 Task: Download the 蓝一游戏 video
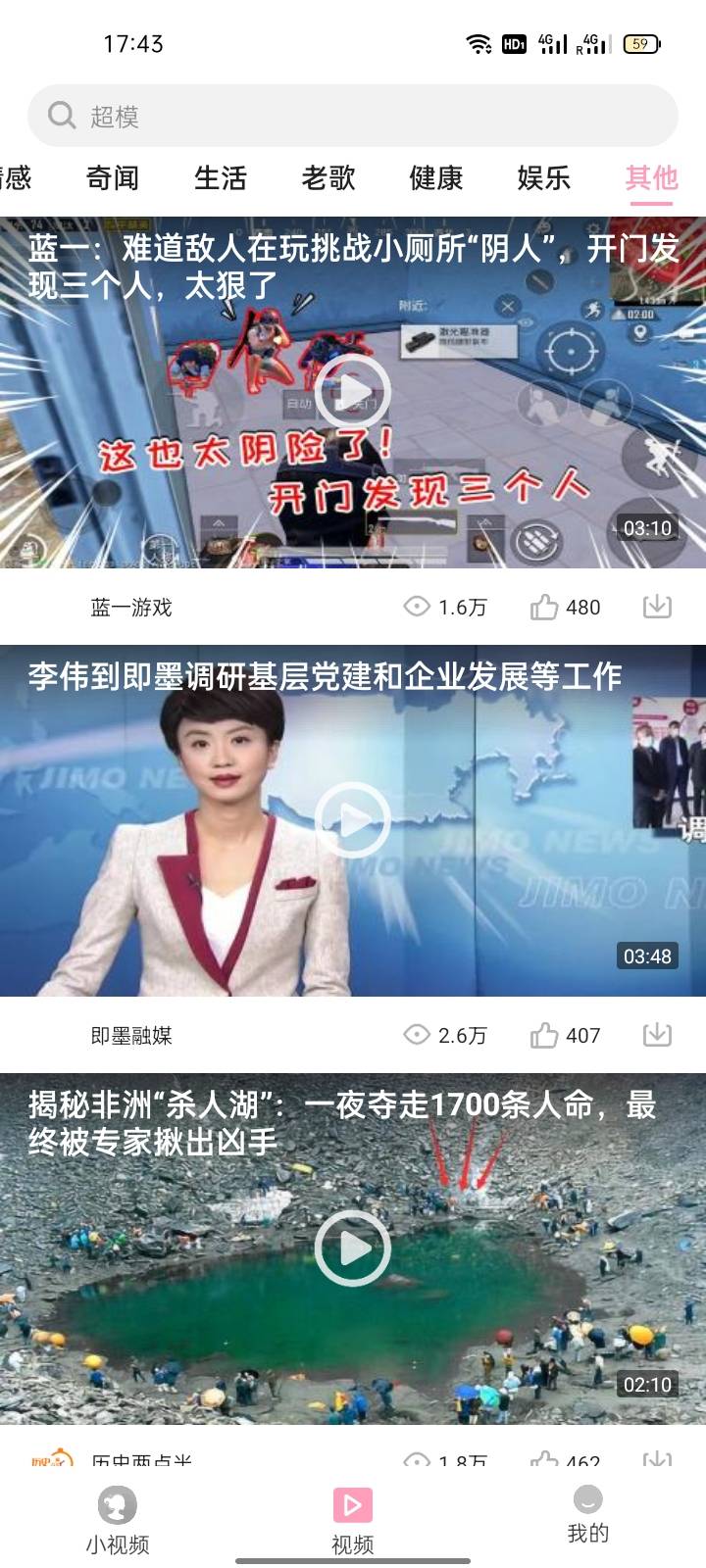point(657,607)
